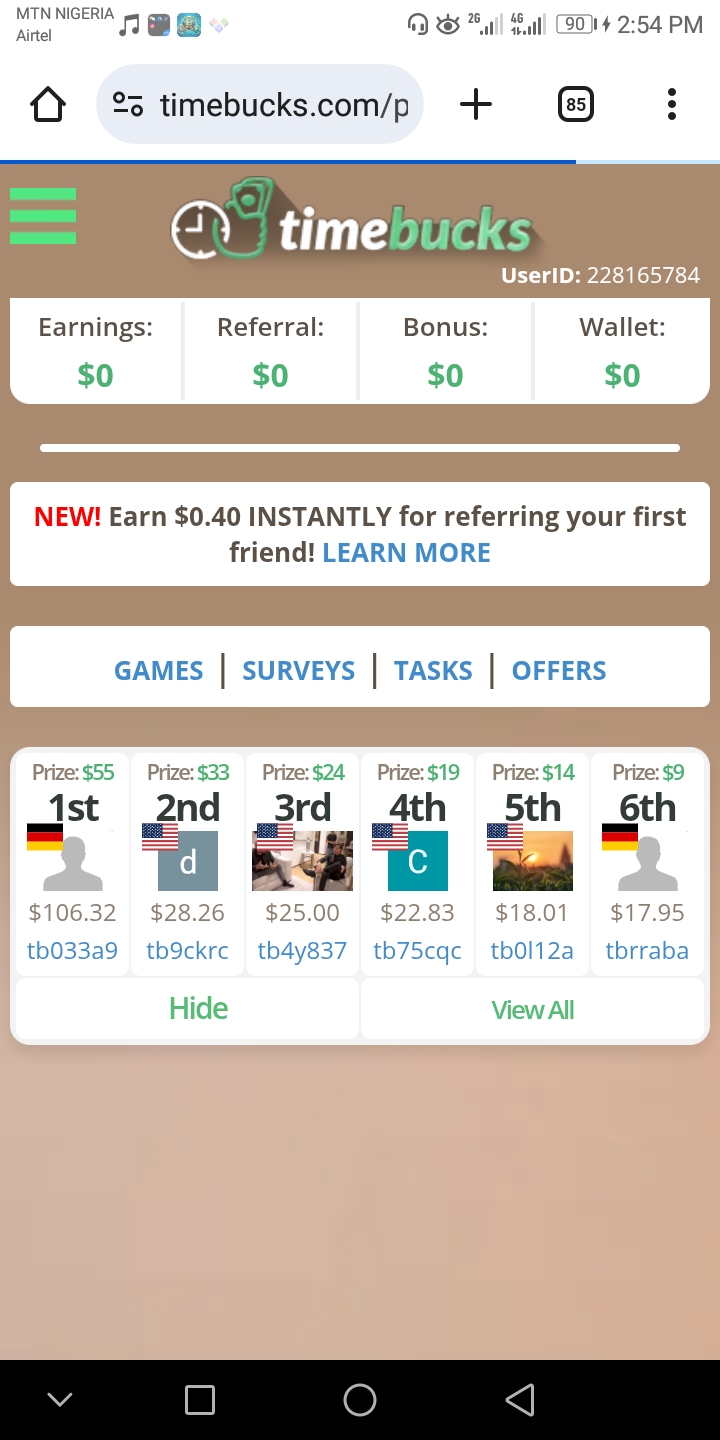View All leaderboard winners
The width and height of the screenshot is (720, 1440).
click(532, 1010)
